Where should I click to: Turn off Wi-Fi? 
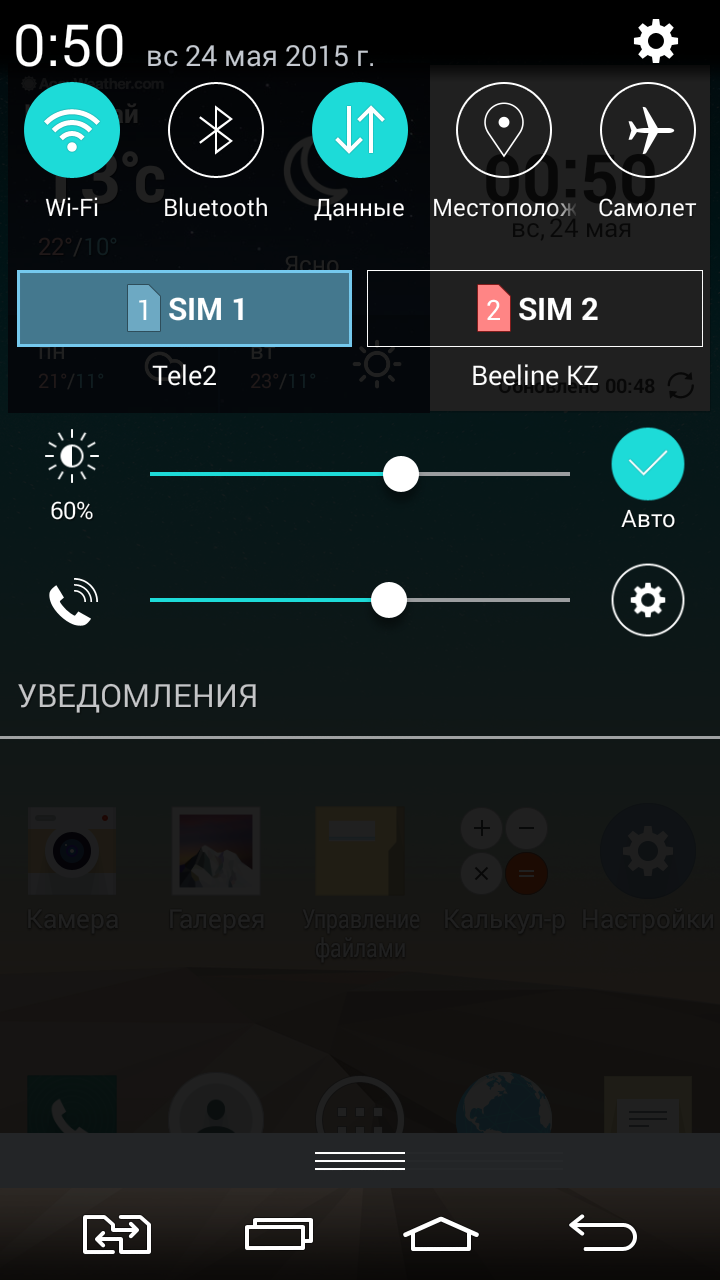[72, 130]
